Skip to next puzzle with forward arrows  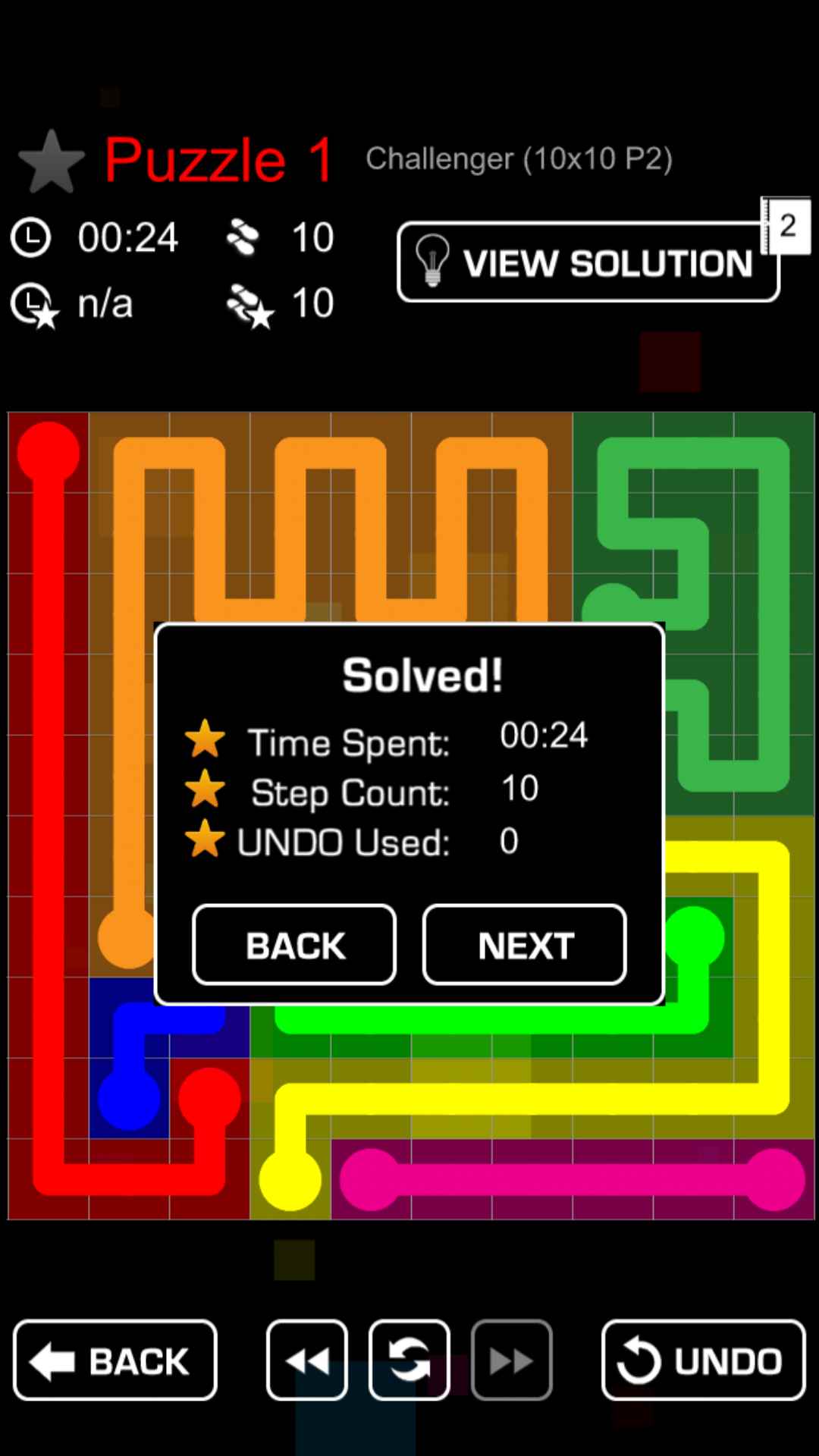[x=511, y=1360]
